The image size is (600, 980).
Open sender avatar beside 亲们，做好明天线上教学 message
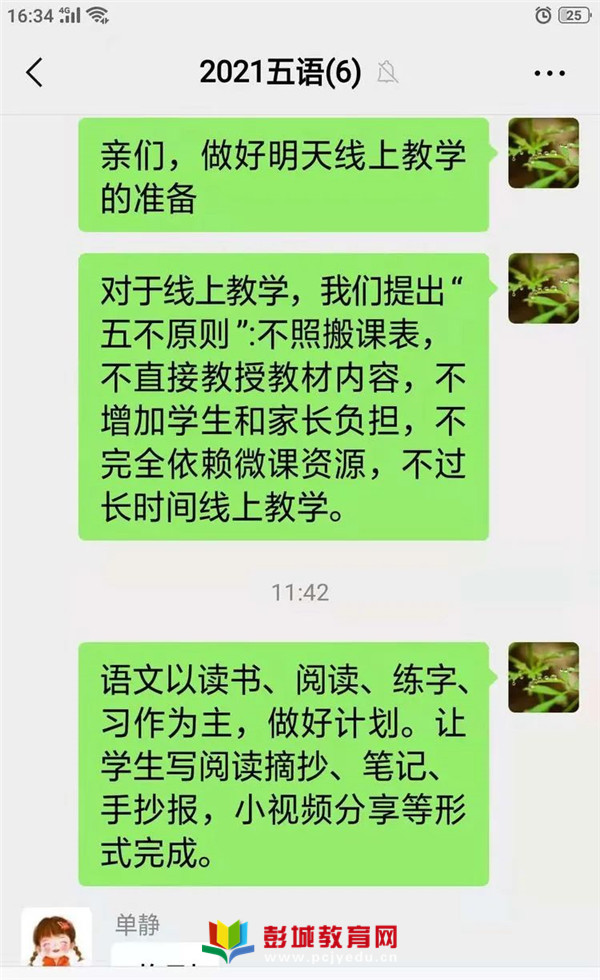tap(543, 153)
